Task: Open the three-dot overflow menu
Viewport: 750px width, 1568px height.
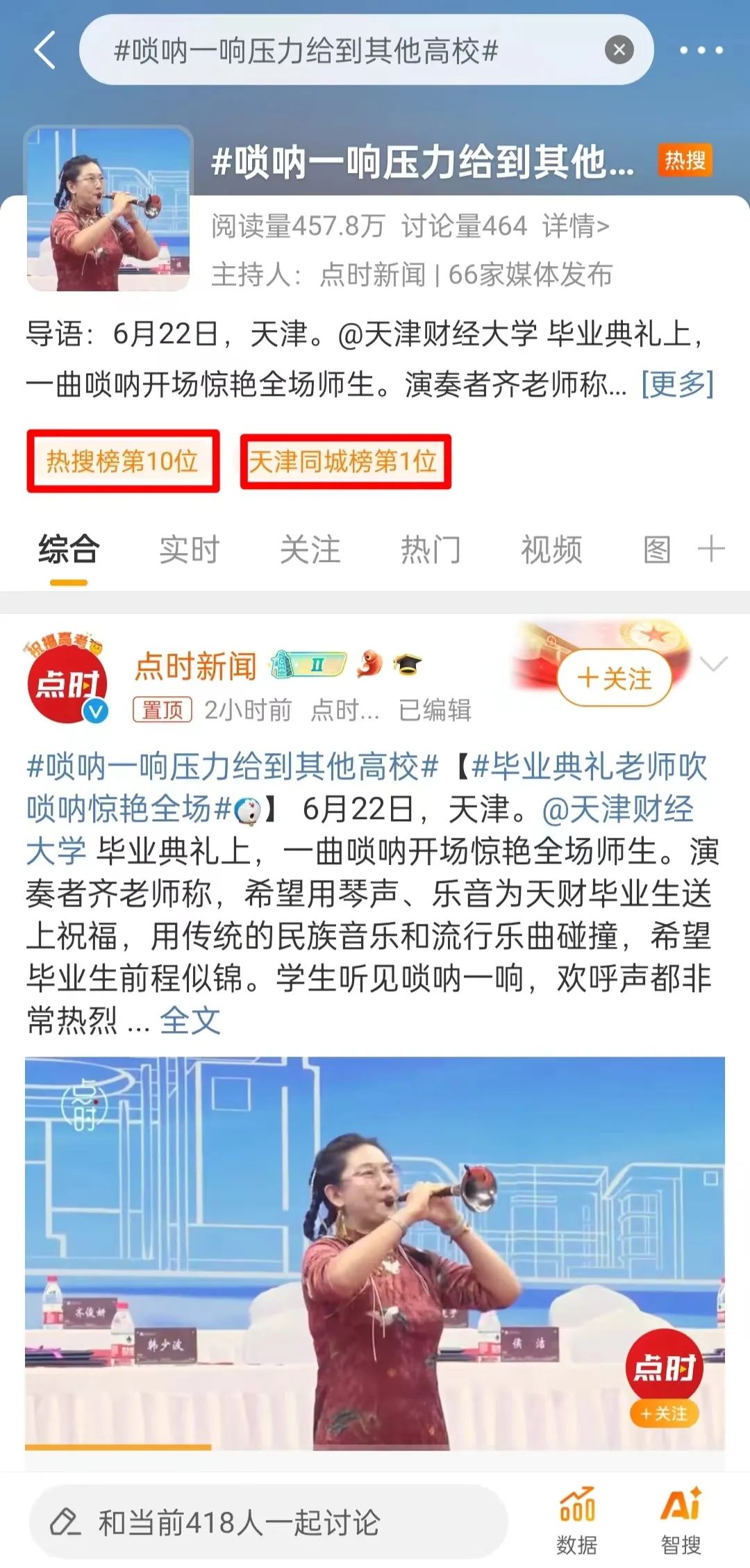Action: (701, 50)
